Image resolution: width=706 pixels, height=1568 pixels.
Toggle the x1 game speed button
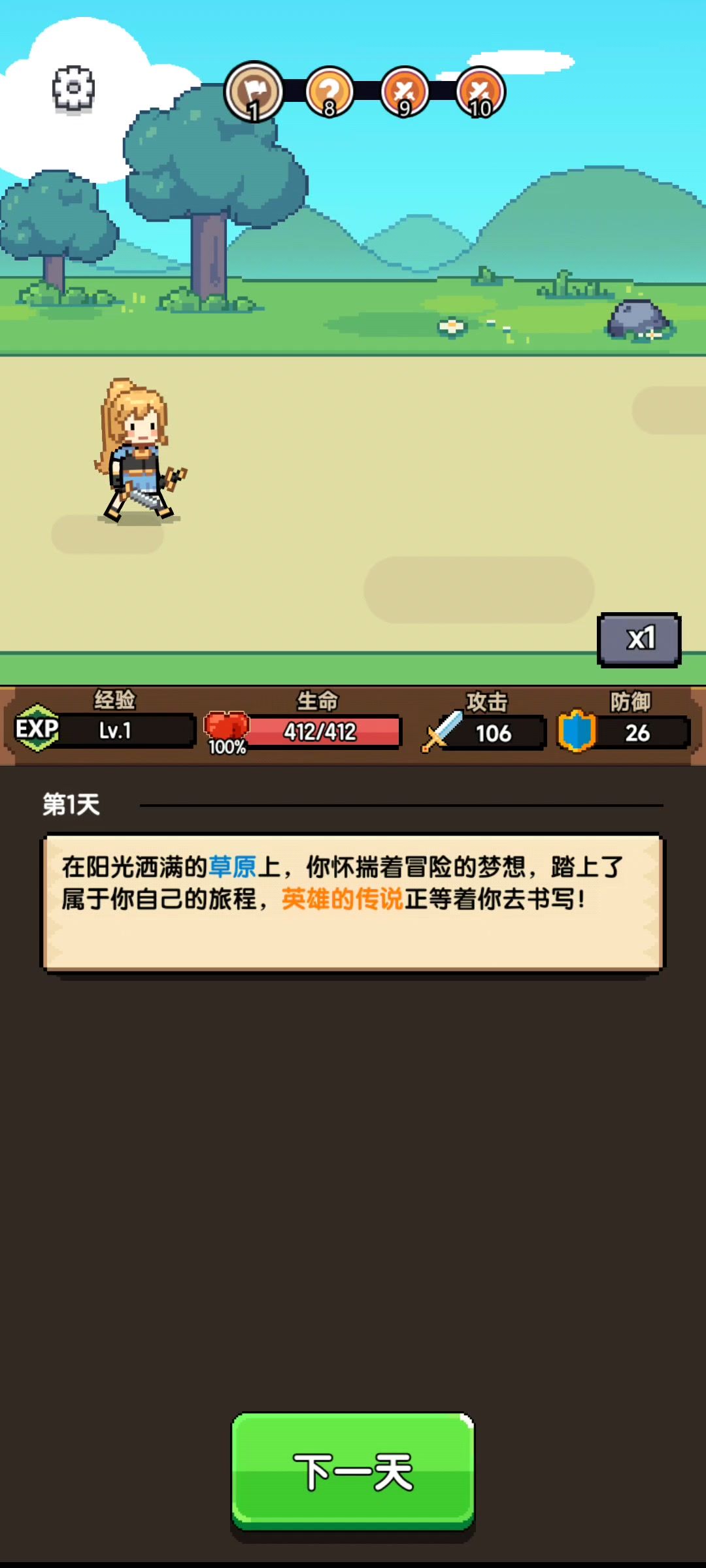point(639,640)
